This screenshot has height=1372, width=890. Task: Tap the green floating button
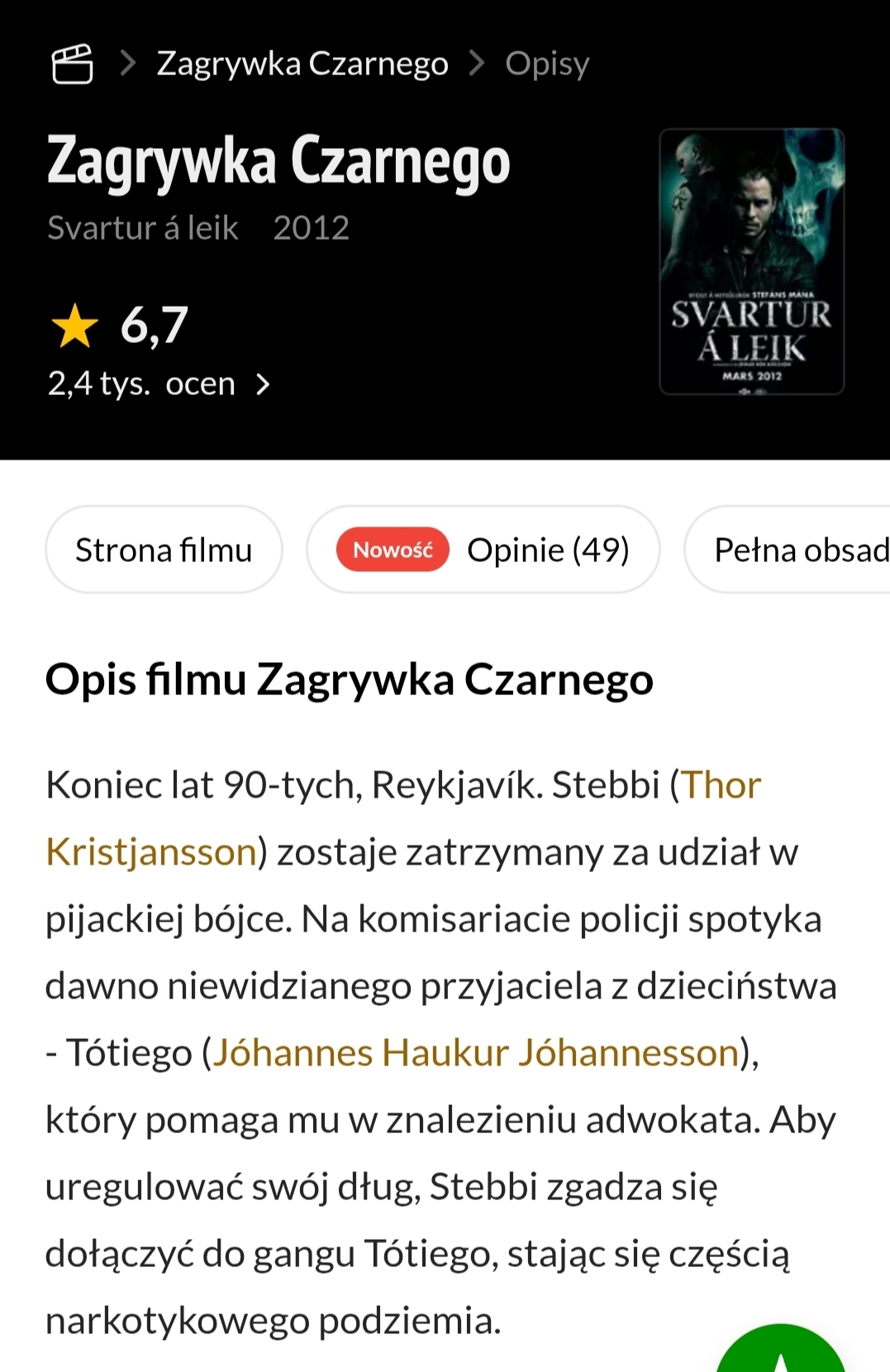point(779,1351)
